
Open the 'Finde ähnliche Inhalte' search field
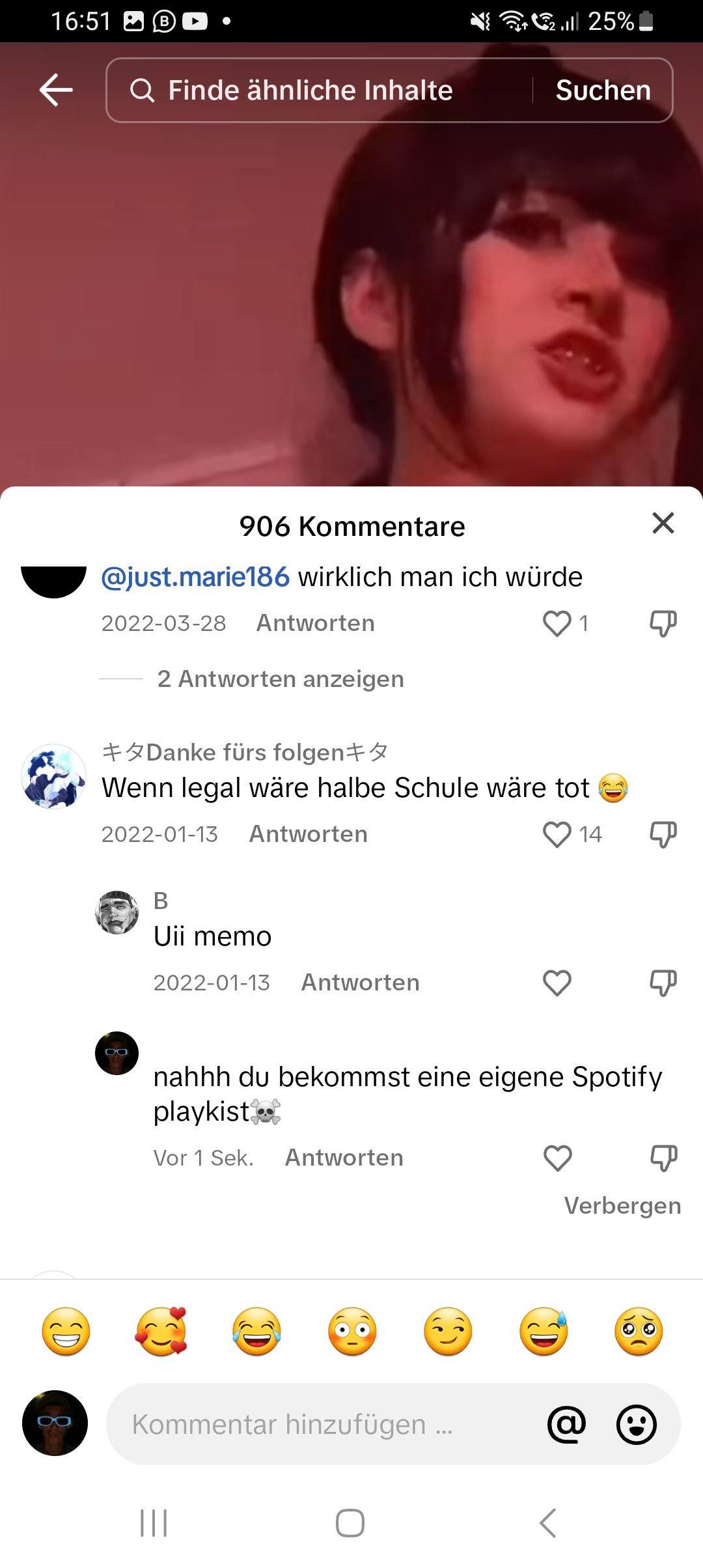pos(310,90)
